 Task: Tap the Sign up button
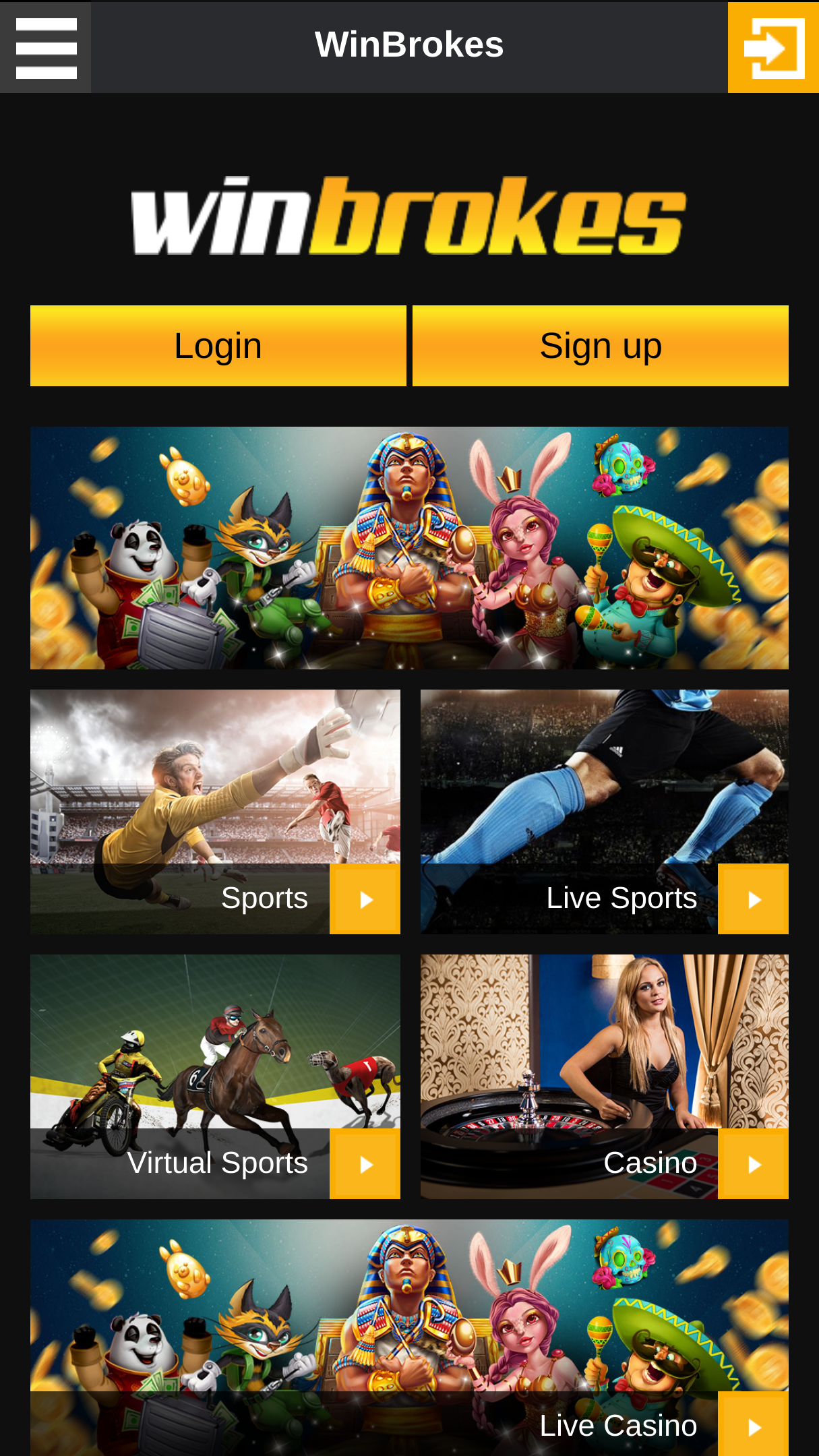[601, 346]
